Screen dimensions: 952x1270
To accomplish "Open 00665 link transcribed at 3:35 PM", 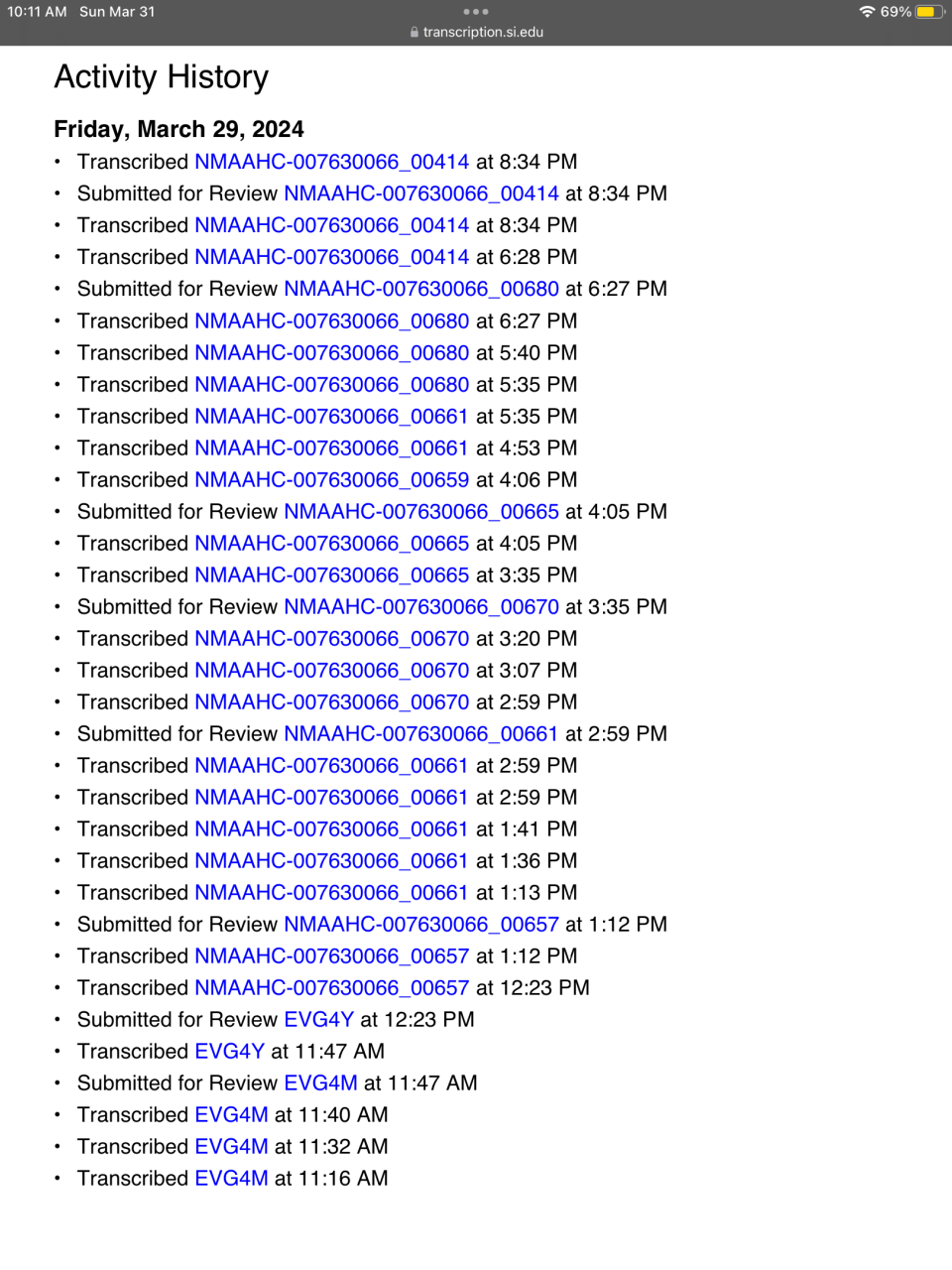I will point(331,574).
